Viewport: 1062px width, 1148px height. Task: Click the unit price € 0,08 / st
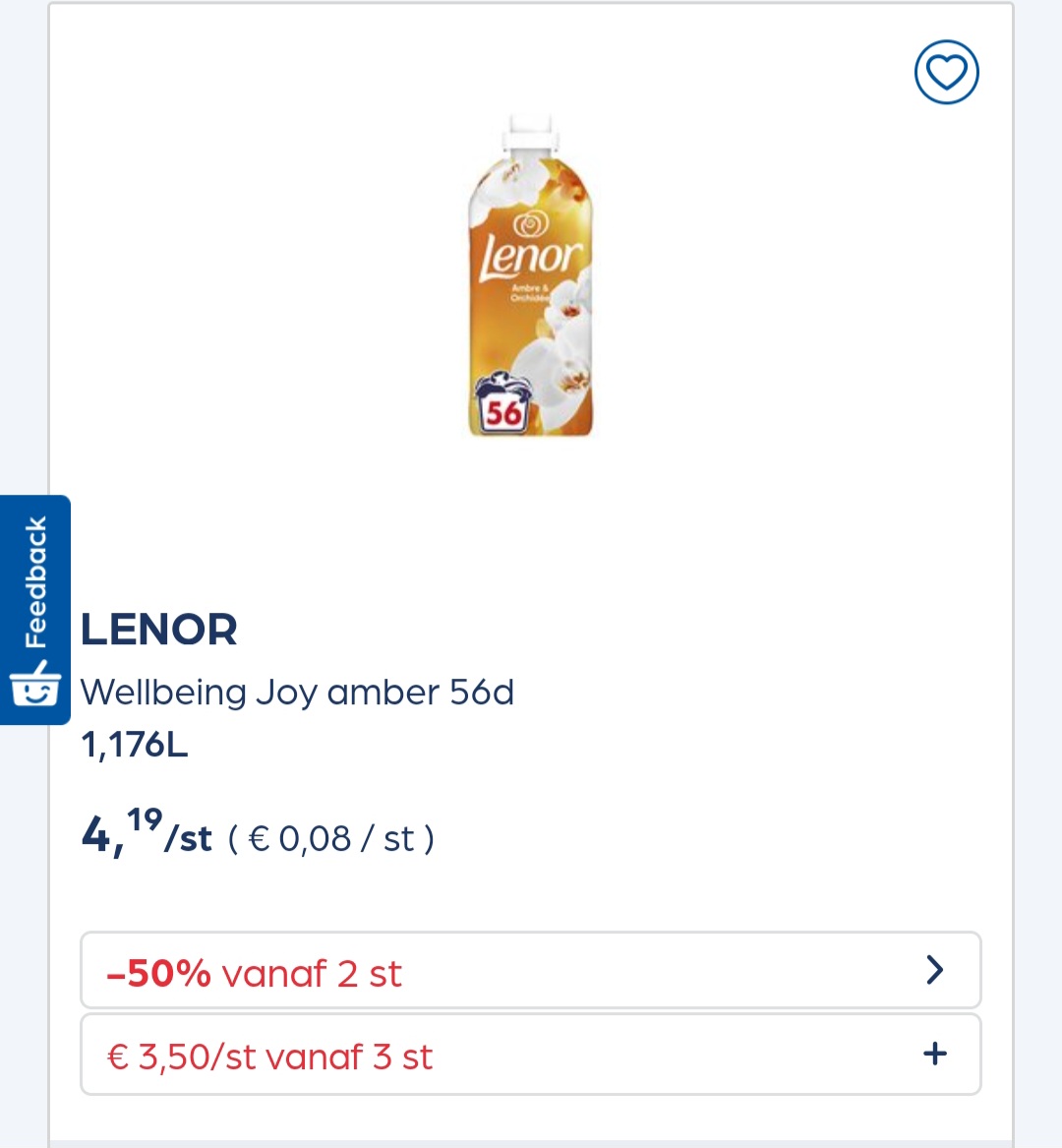tap(330, 838)
